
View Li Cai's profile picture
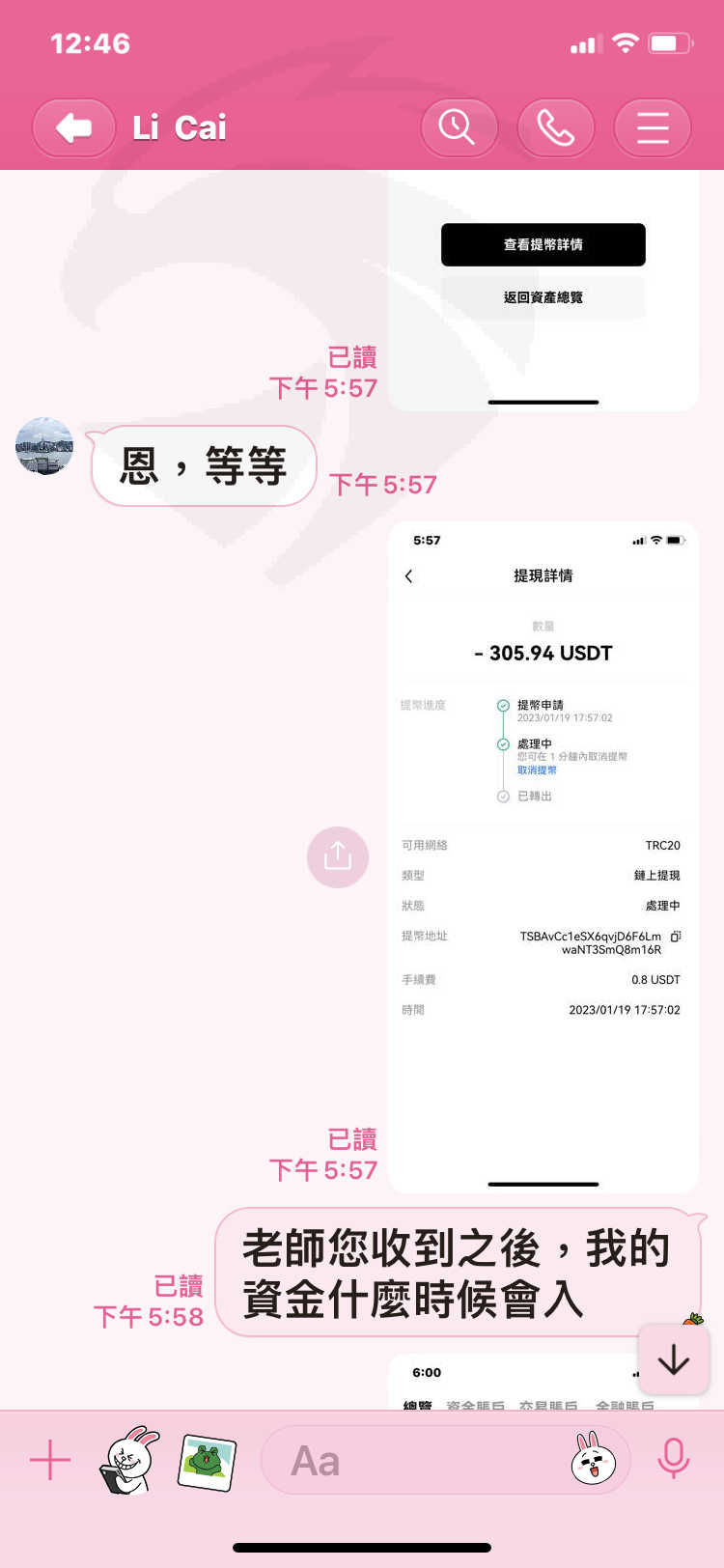(44, 446)
